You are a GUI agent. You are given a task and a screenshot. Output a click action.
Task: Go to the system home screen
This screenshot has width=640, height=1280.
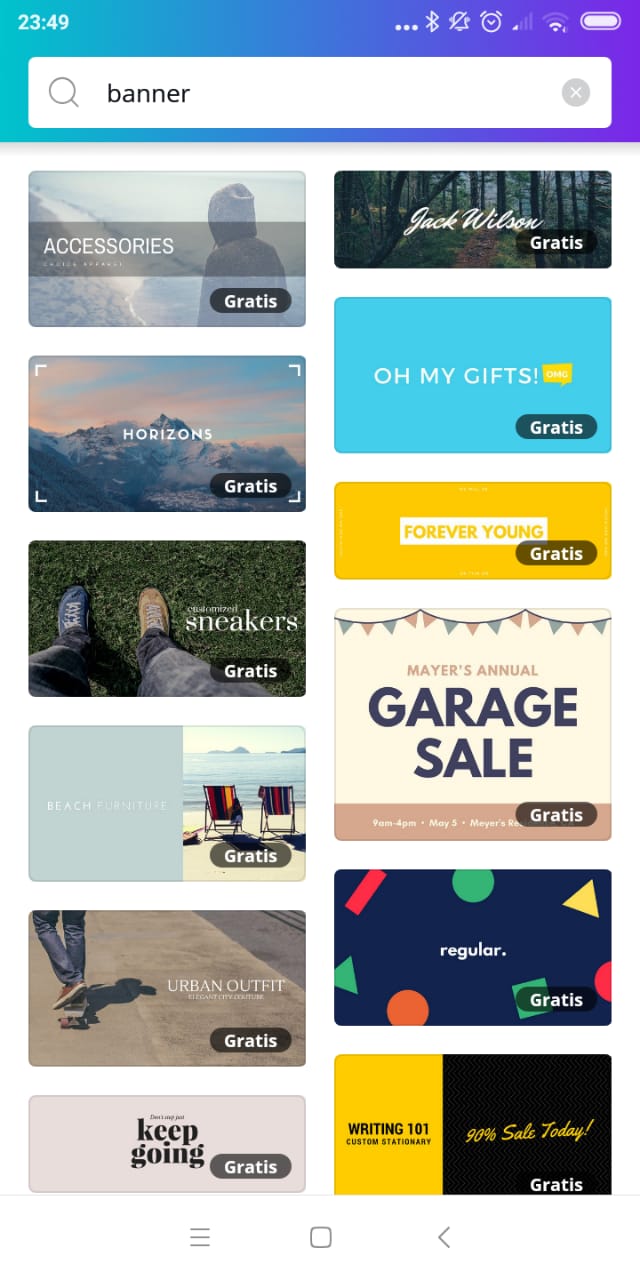point(320,1237)
